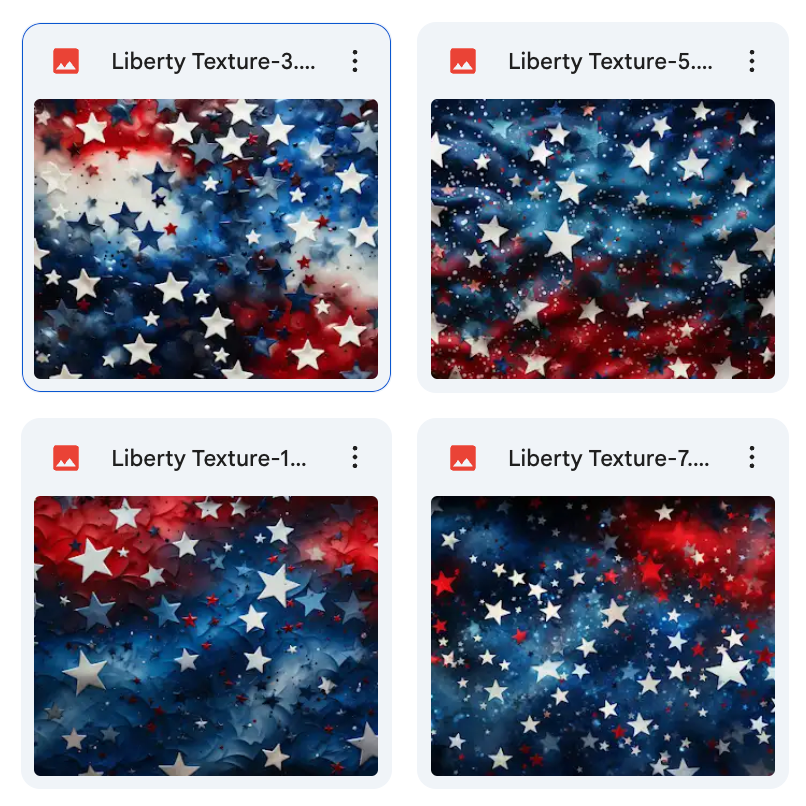Image resolution: width=806 pixels, height=806 pixels.
Task: Open more options for Liberty Texture-1
Action: pyautogui.click(x=355, y=458)
